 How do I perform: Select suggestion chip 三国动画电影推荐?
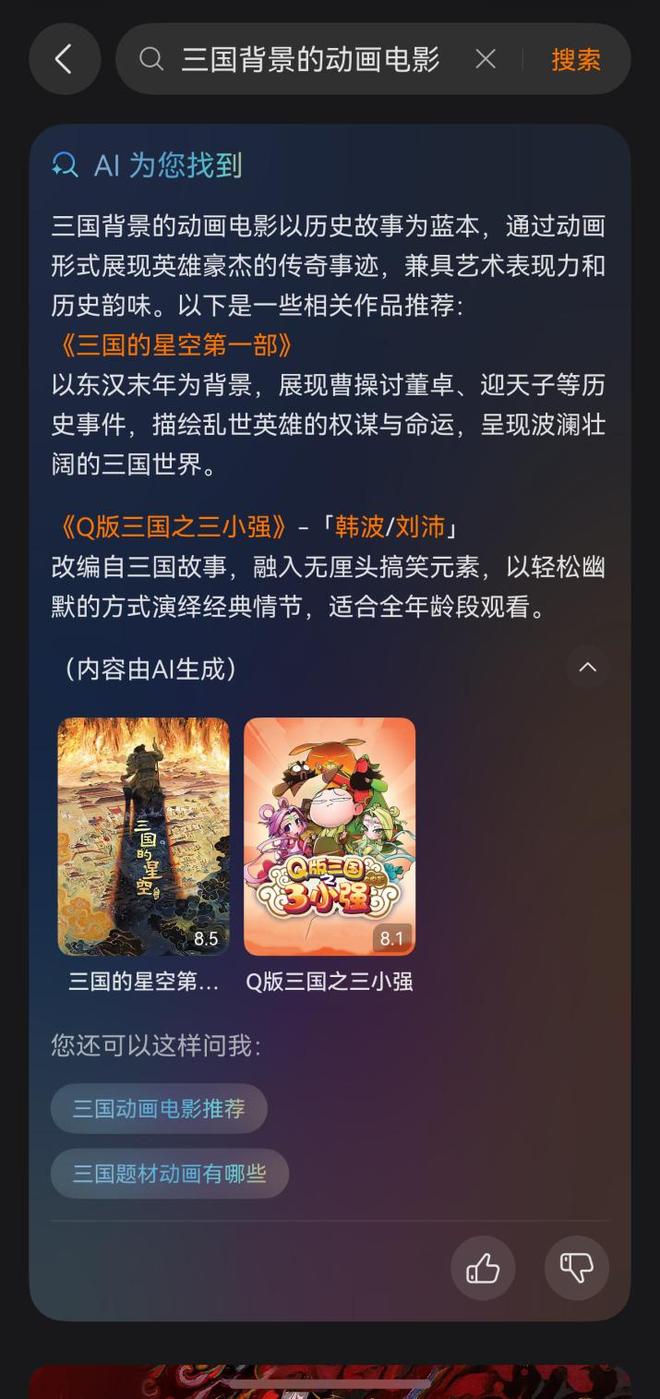(x=159, y=1109)
